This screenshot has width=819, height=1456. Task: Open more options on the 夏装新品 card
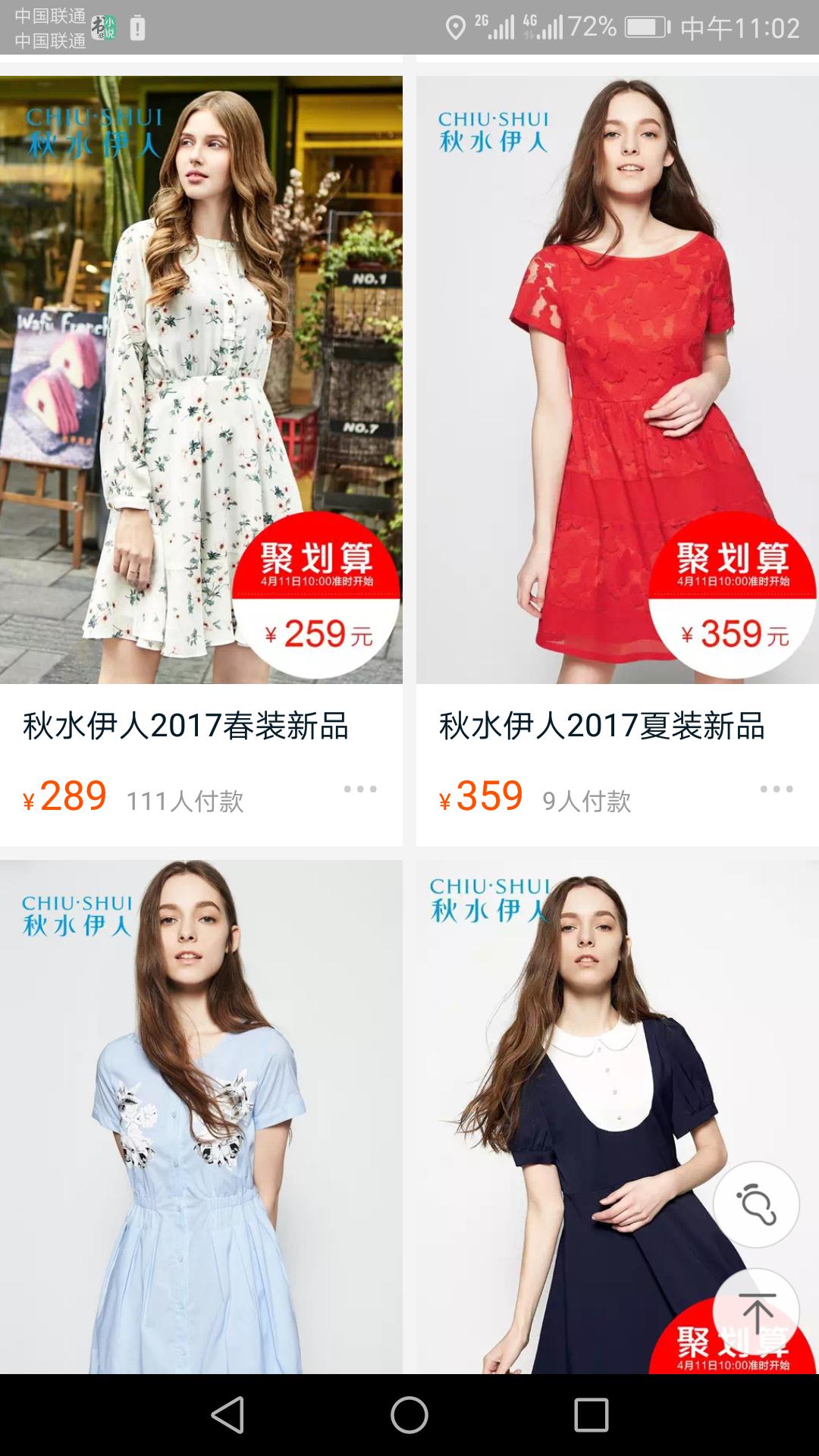pyautogui.click(x=771, y=790)
